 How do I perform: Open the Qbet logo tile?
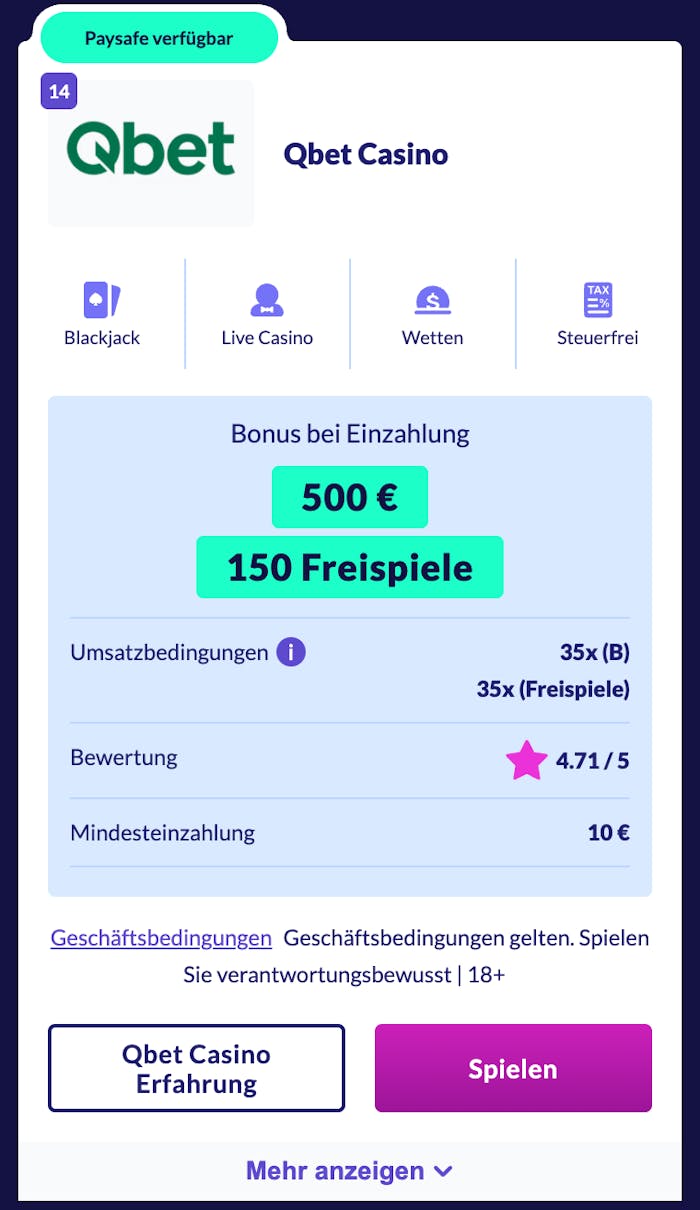[x=151, y=152]
